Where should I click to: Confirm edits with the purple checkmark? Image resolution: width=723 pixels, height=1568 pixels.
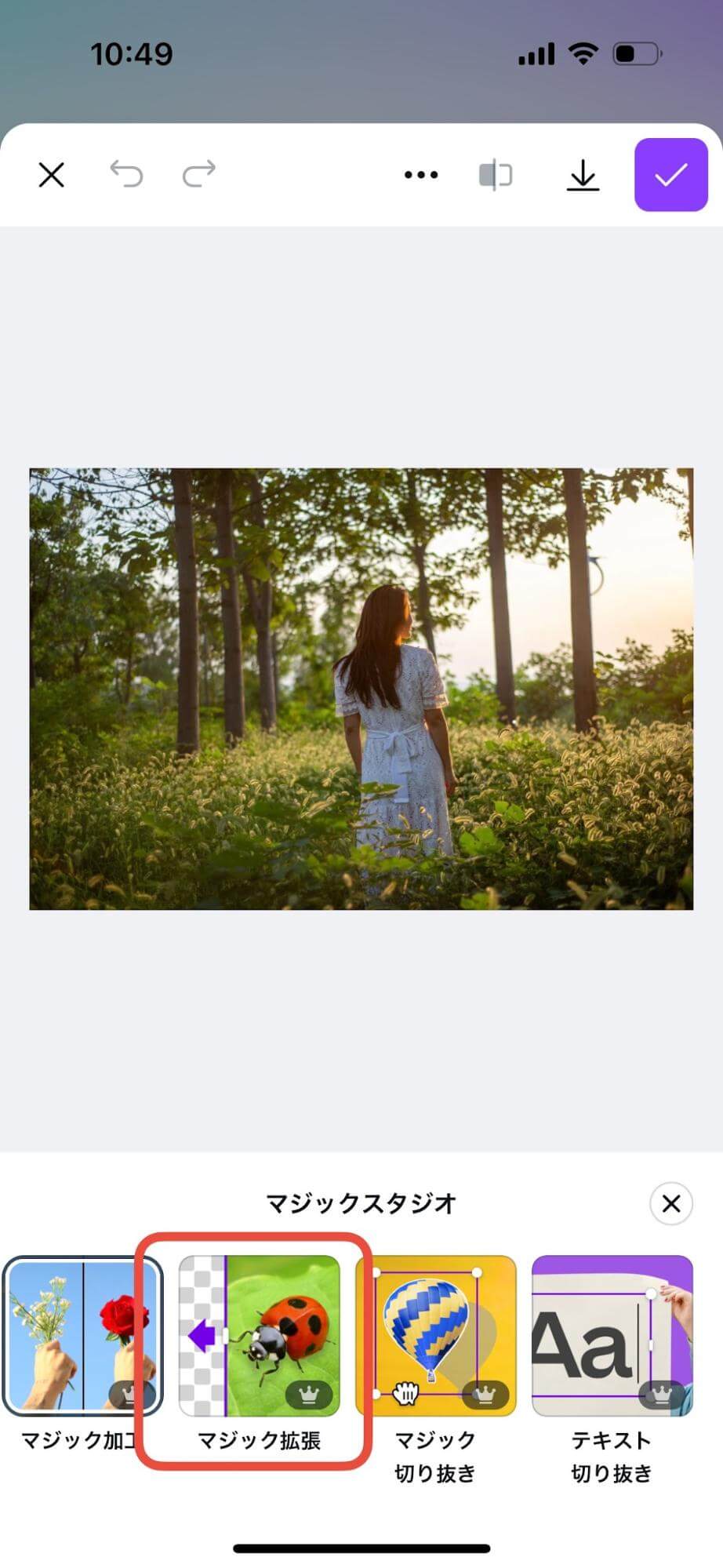(671, 175)
